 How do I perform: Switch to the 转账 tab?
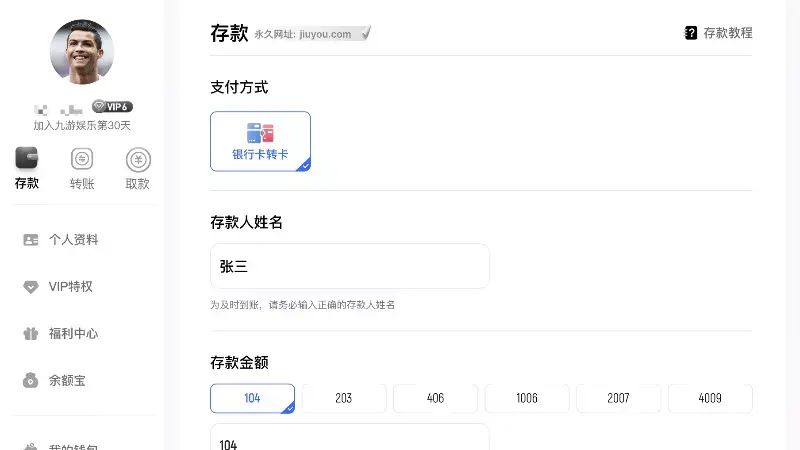click(82, 168)
